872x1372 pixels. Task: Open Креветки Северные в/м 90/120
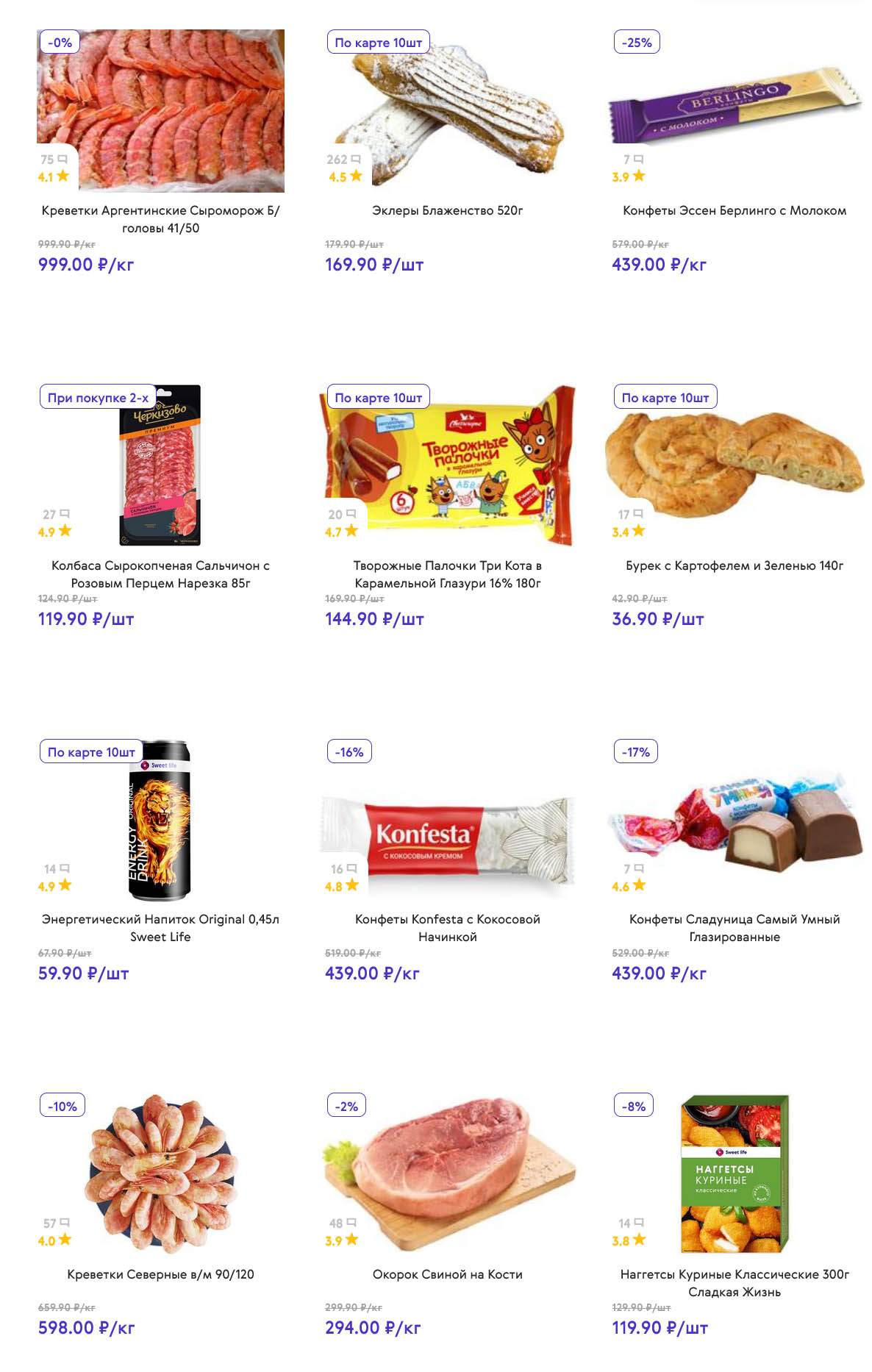pos(160,1274)
